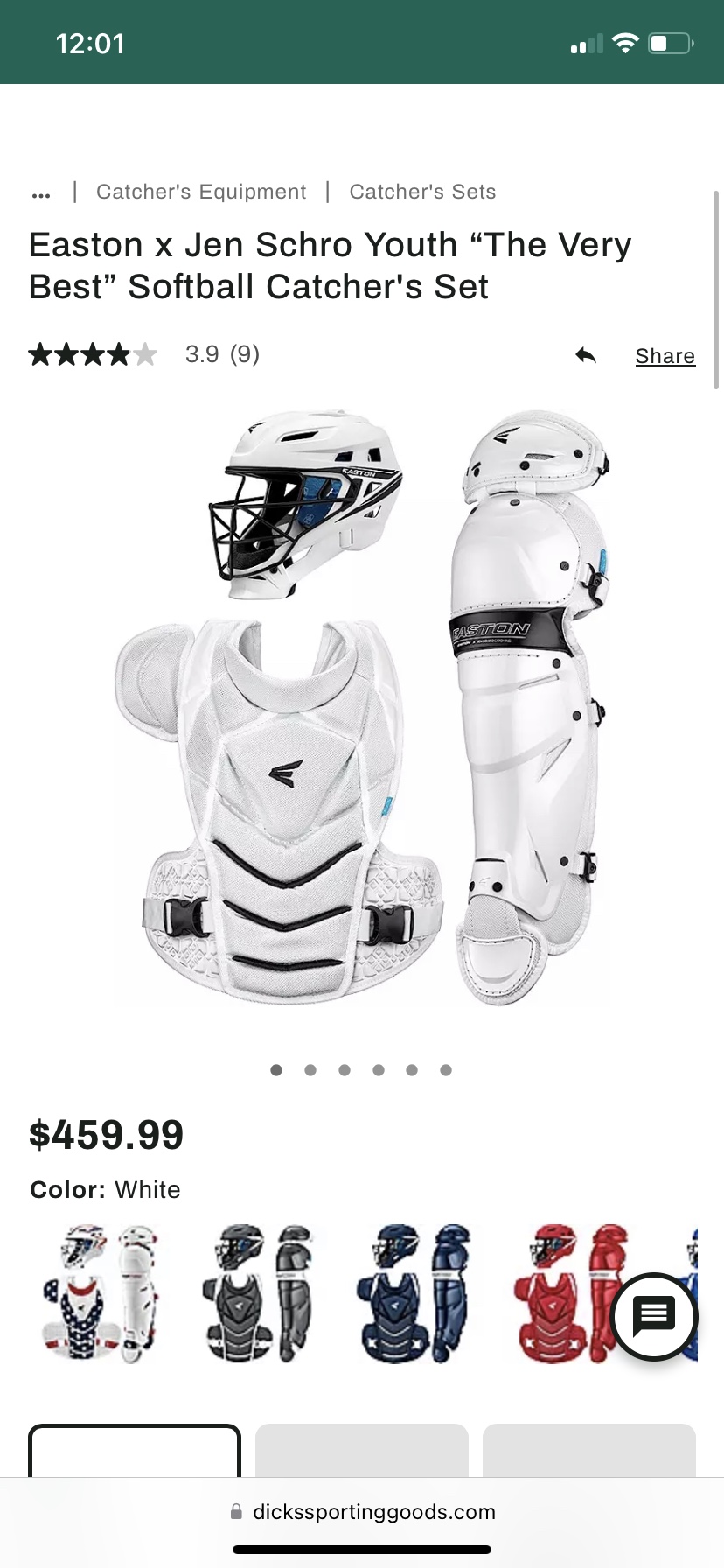Open the chat bubble support icon
724x1568 pixels.
click(654, 1317)
